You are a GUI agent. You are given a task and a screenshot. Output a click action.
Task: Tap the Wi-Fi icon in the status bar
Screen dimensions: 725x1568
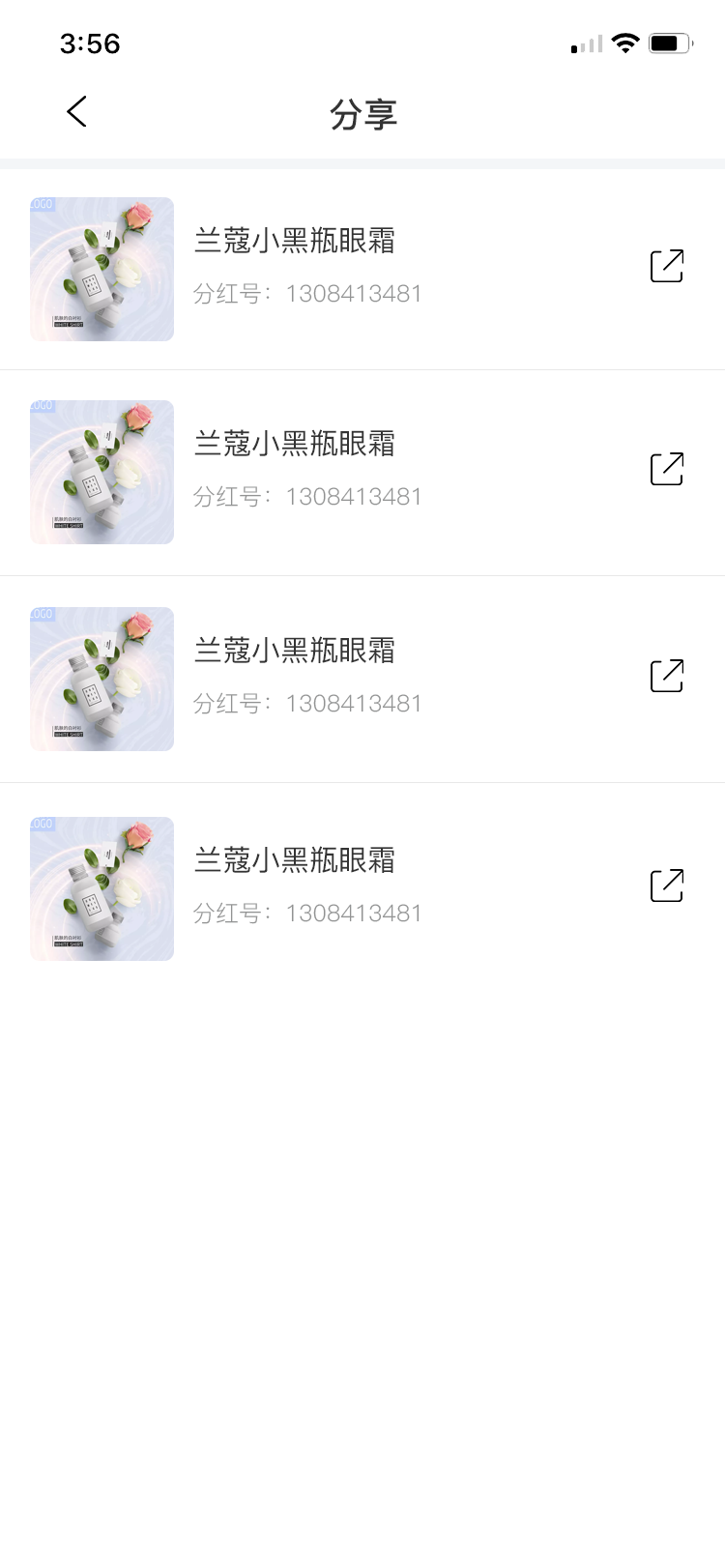pos(626,43)
